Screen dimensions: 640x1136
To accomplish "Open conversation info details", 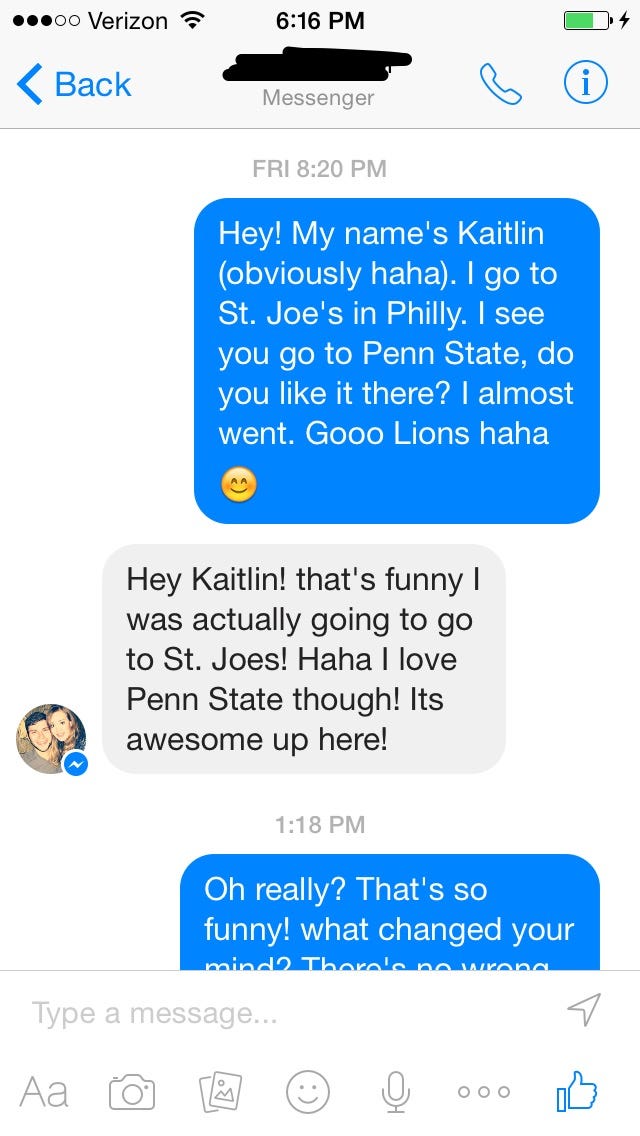I will coord(585,85).
